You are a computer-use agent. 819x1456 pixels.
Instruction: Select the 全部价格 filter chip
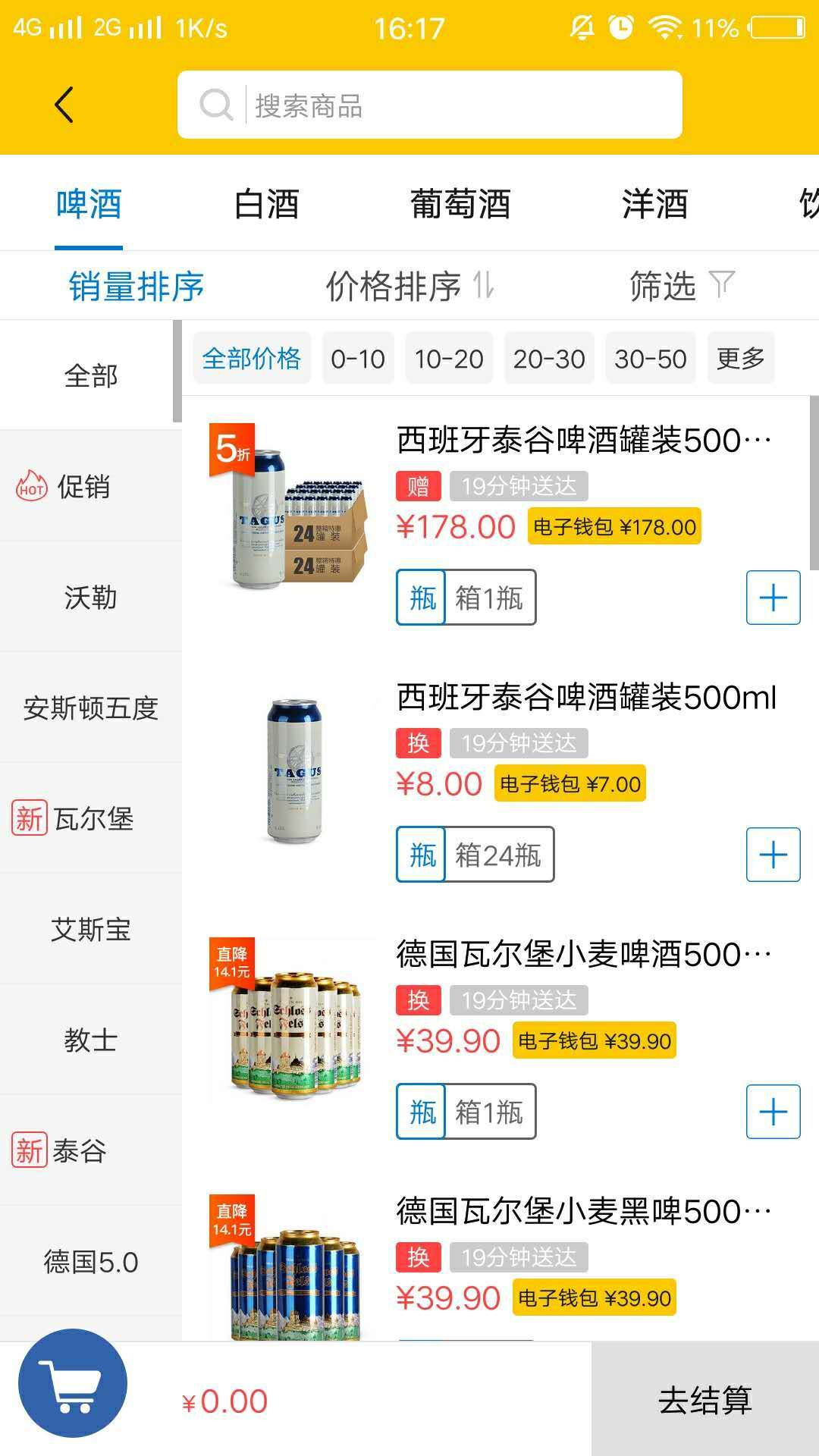251,358
